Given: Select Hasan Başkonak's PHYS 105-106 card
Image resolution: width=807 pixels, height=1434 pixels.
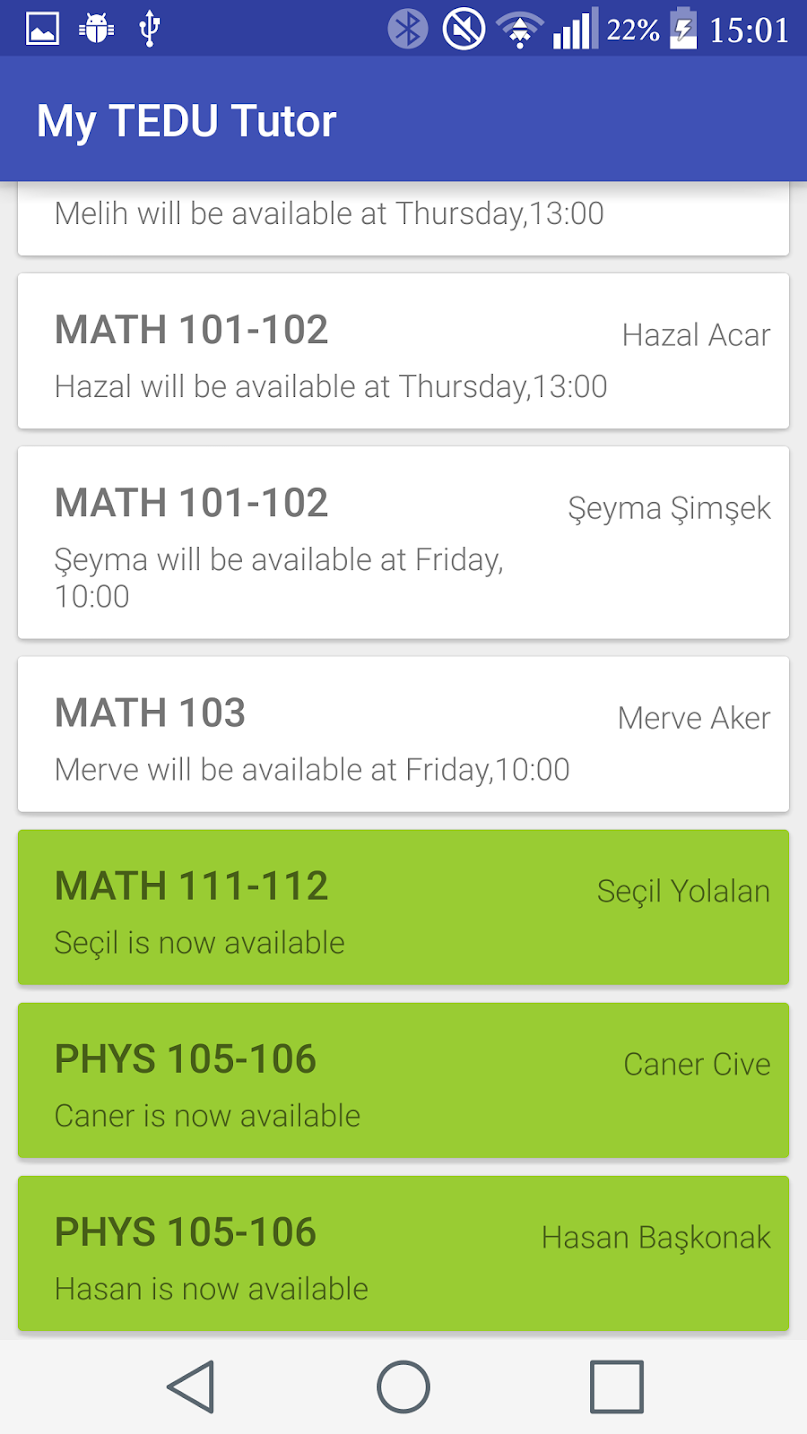Looking at the screenshot, I should [403, 1253].
